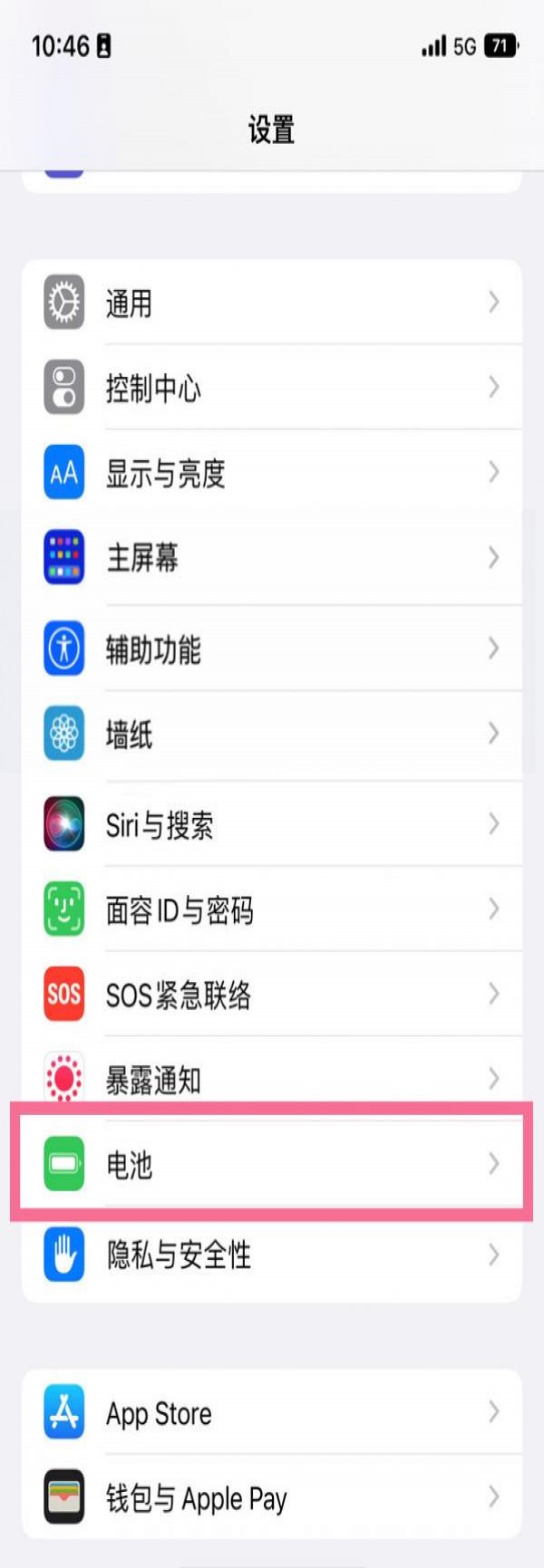
Task: Go to 显示与亮度 settings
Action: [272, 473]
